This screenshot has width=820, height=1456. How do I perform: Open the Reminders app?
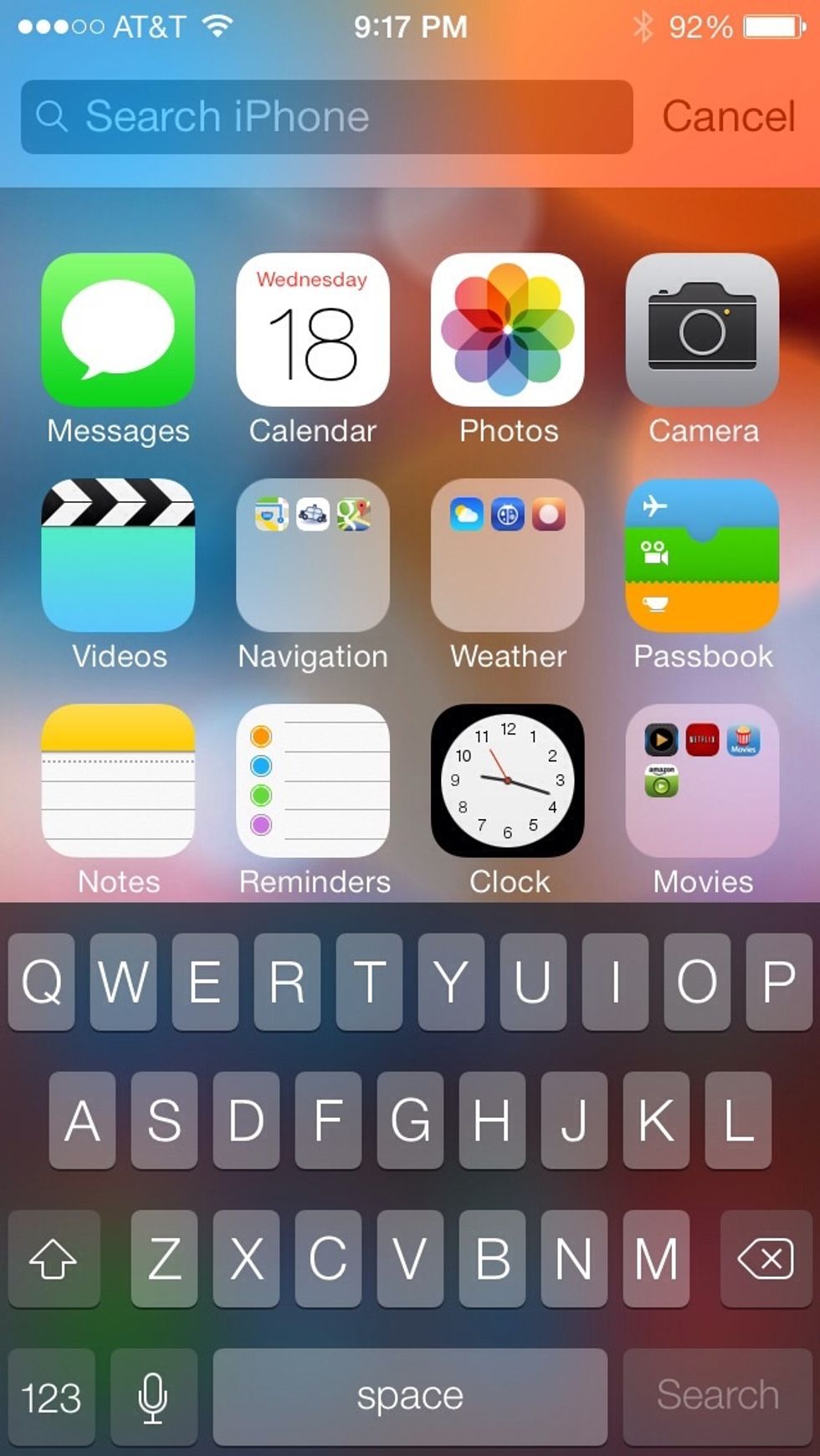[x=312, y=780]
